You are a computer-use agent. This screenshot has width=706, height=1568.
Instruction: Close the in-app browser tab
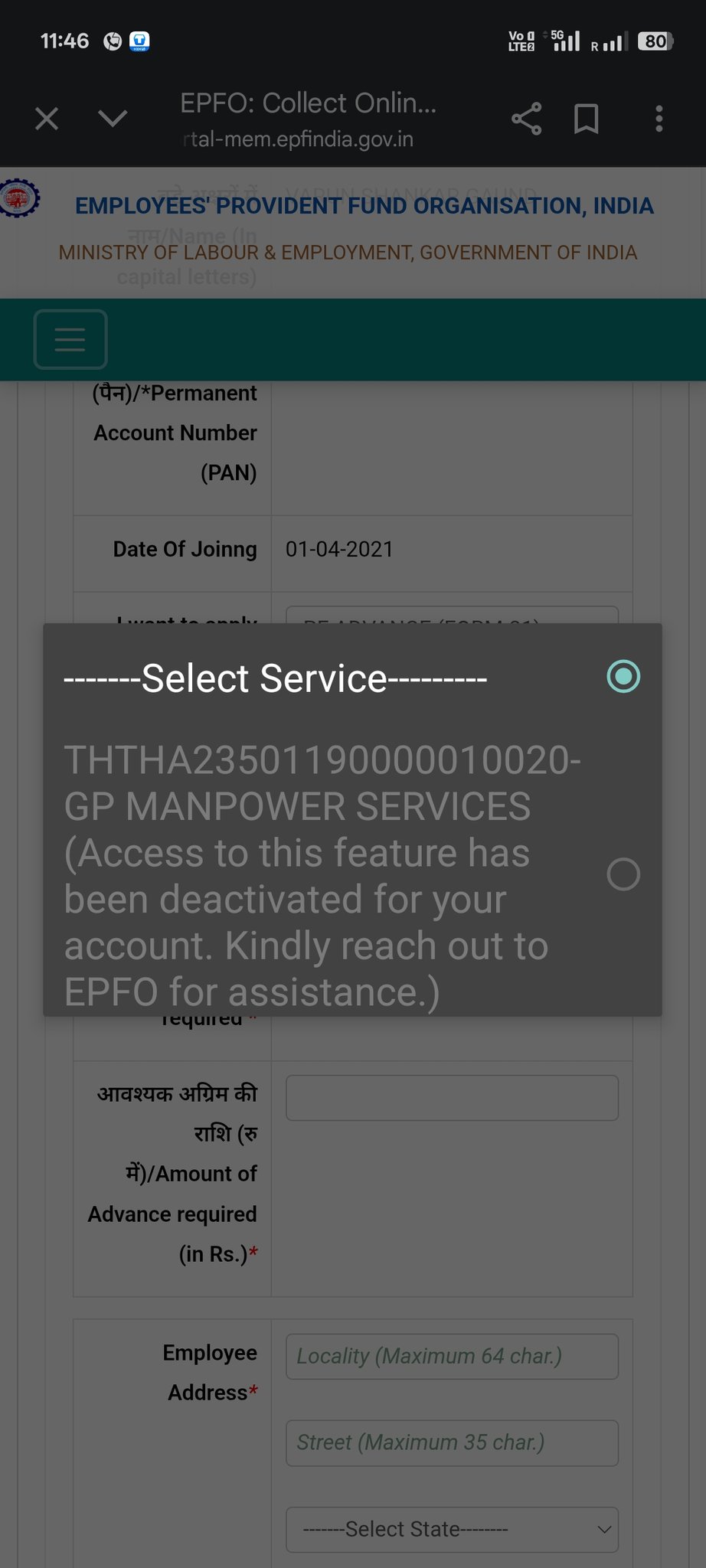[47, 119]
